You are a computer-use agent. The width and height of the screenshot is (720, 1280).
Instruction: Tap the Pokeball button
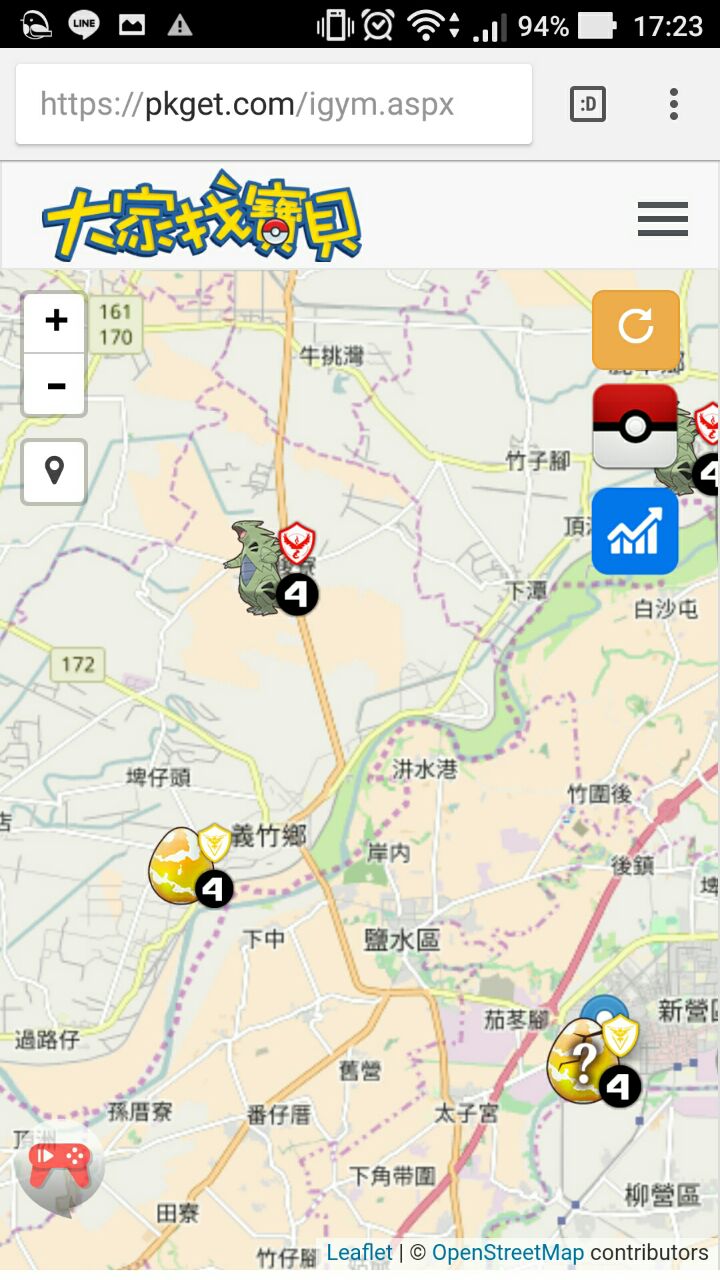[635, 426]
